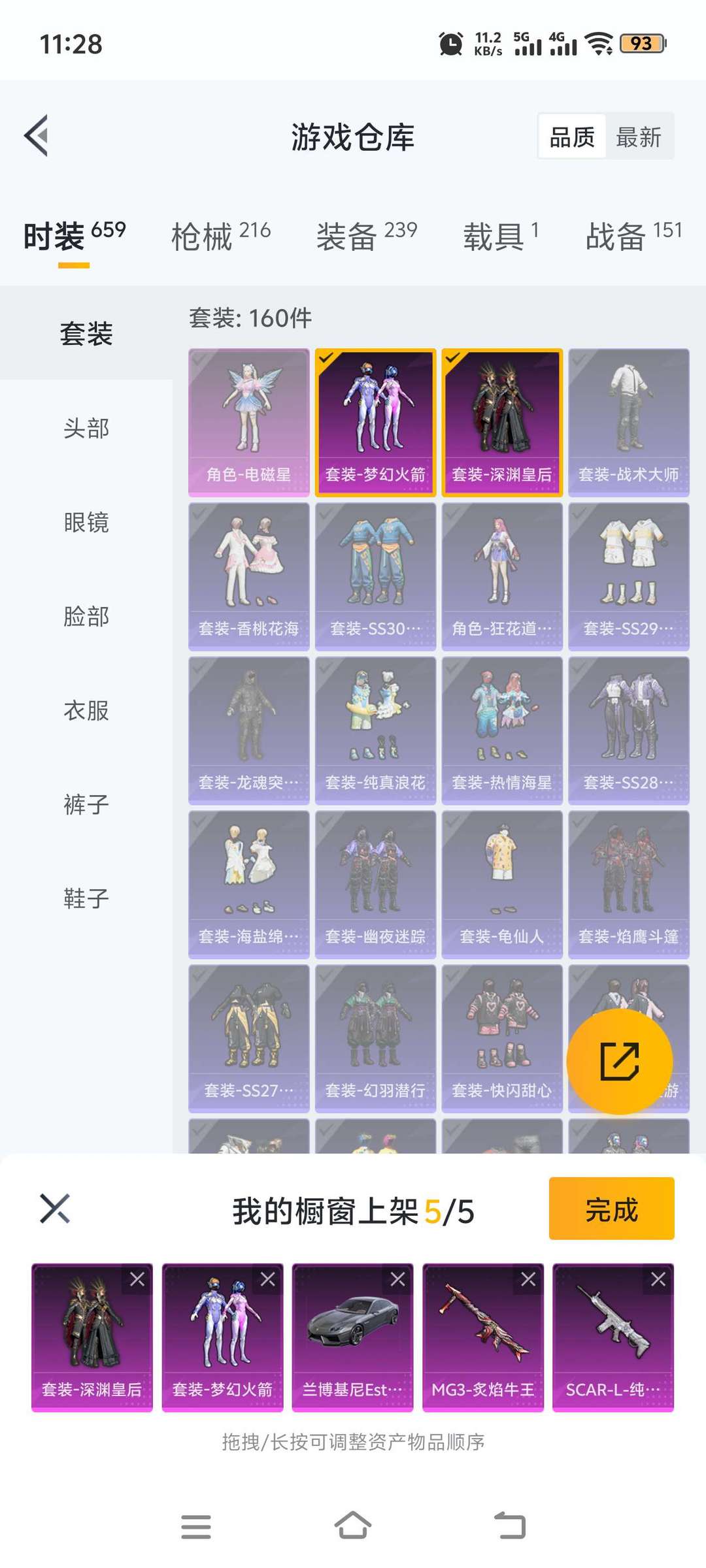Remove 兰博基尼Est from the showcase

[x=397, y=1279]
